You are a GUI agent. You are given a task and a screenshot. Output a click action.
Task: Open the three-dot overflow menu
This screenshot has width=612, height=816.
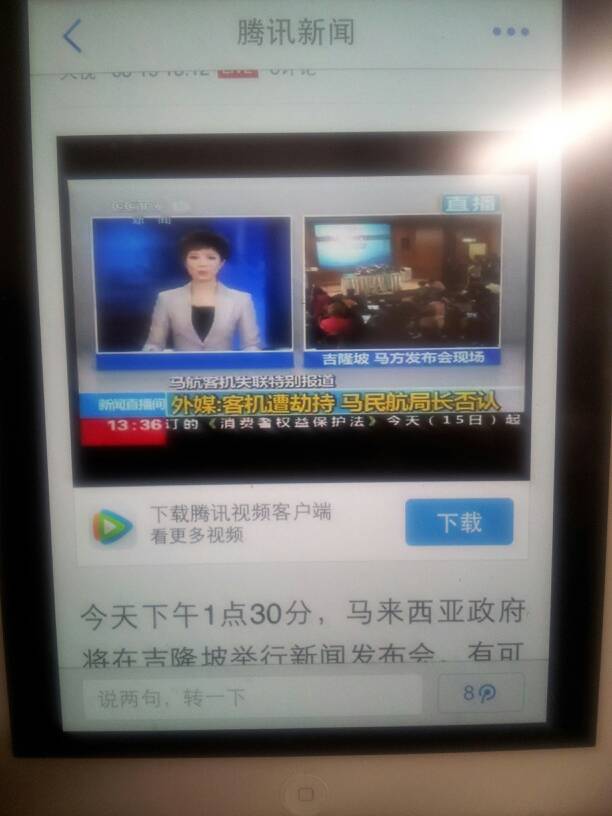click(x=510, y=32)
